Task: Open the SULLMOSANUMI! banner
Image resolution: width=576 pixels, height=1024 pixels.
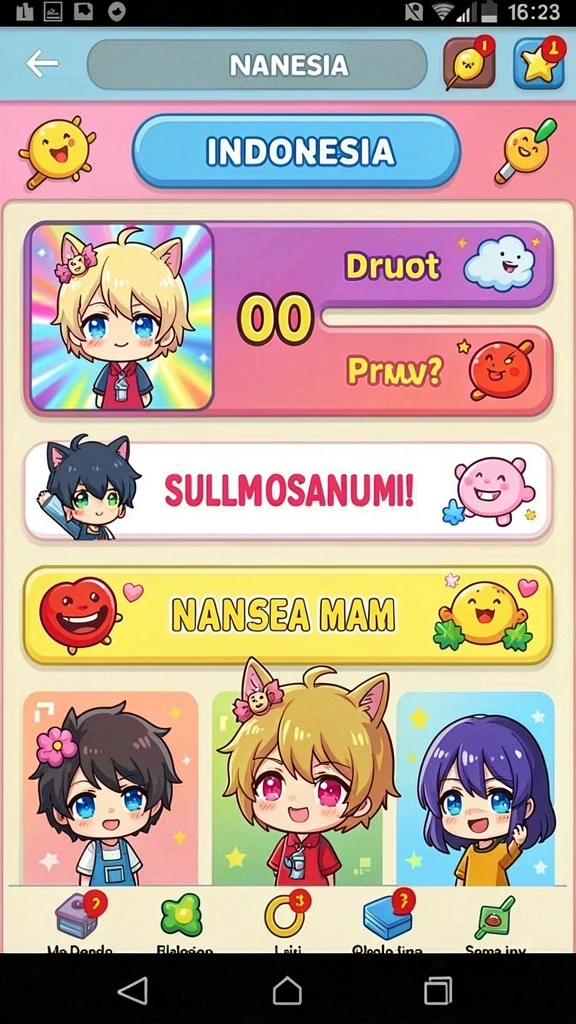Action: pos(288,491)
